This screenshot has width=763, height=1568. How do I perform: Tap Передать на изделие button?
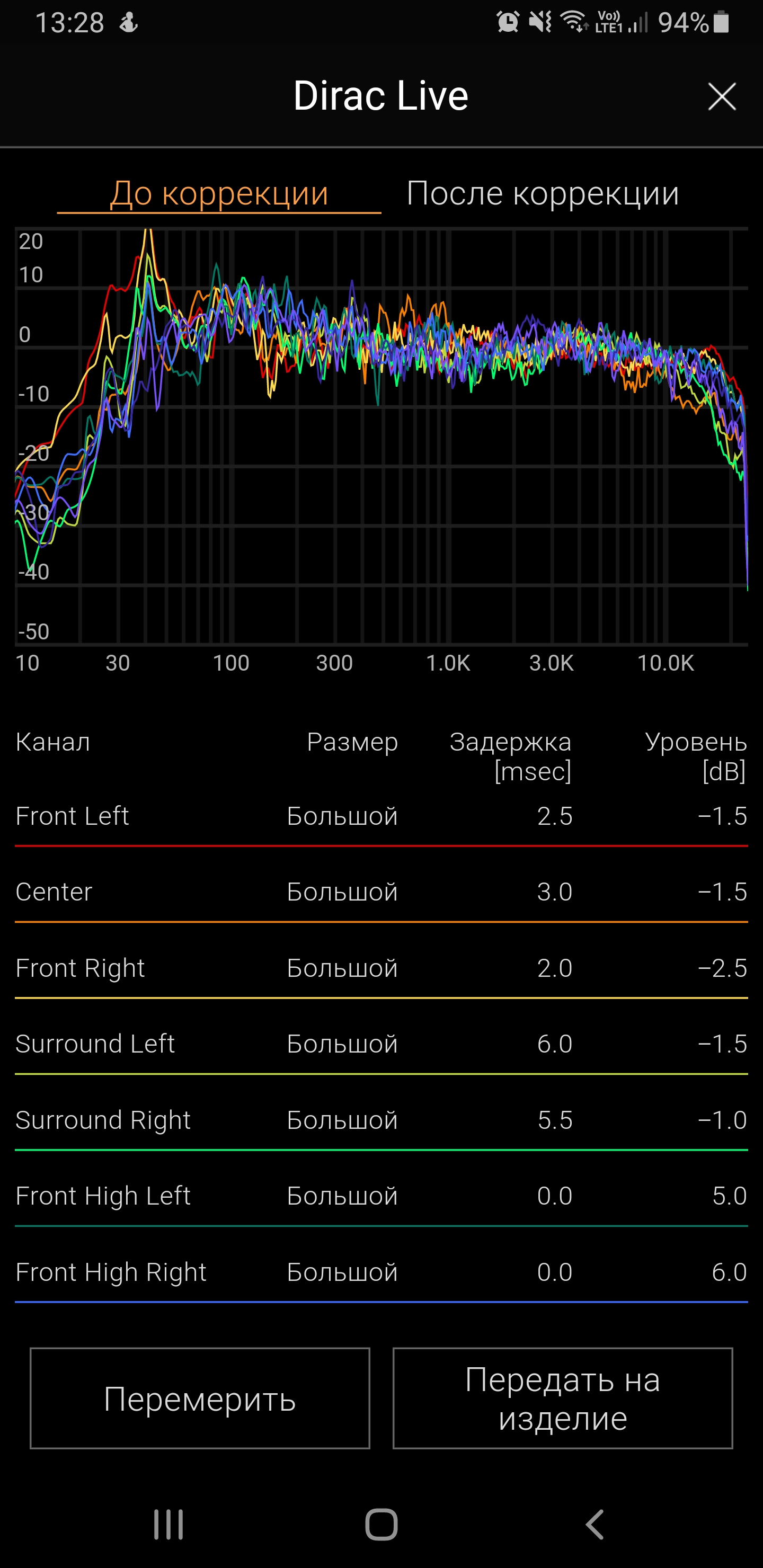563,1398
